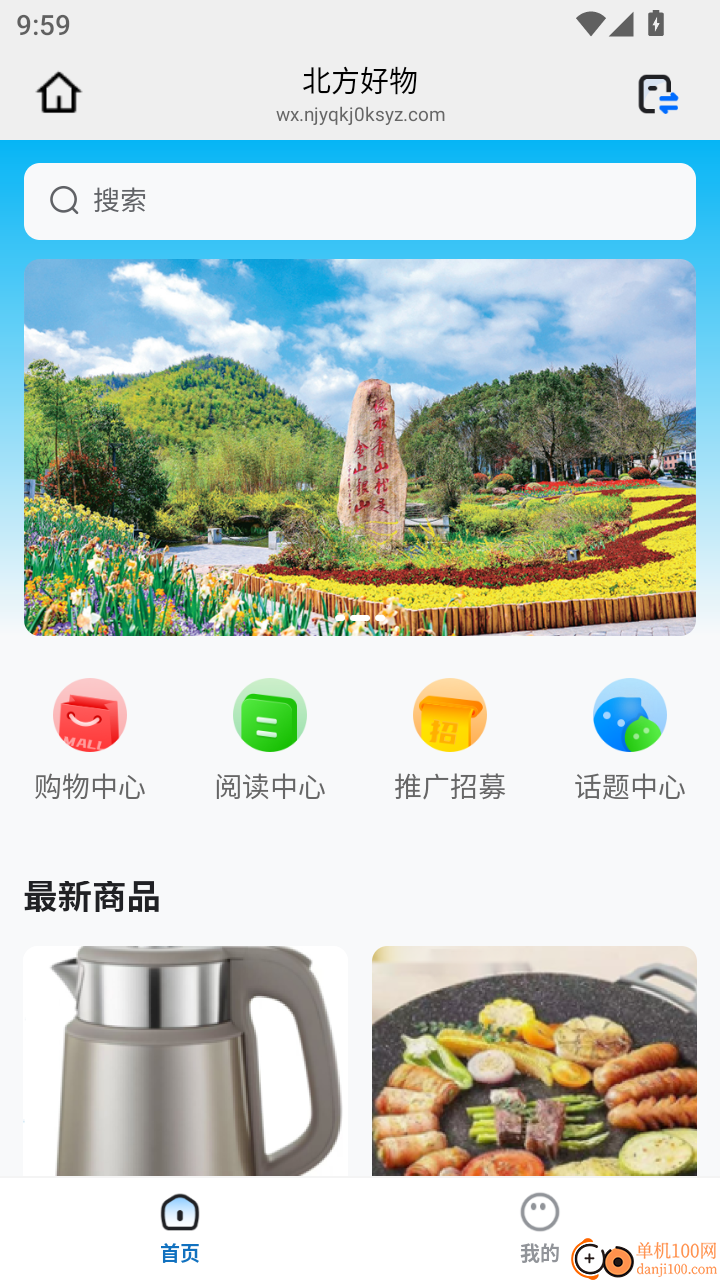
Task: Tap the scenic banner image
Action: [360, 447]
